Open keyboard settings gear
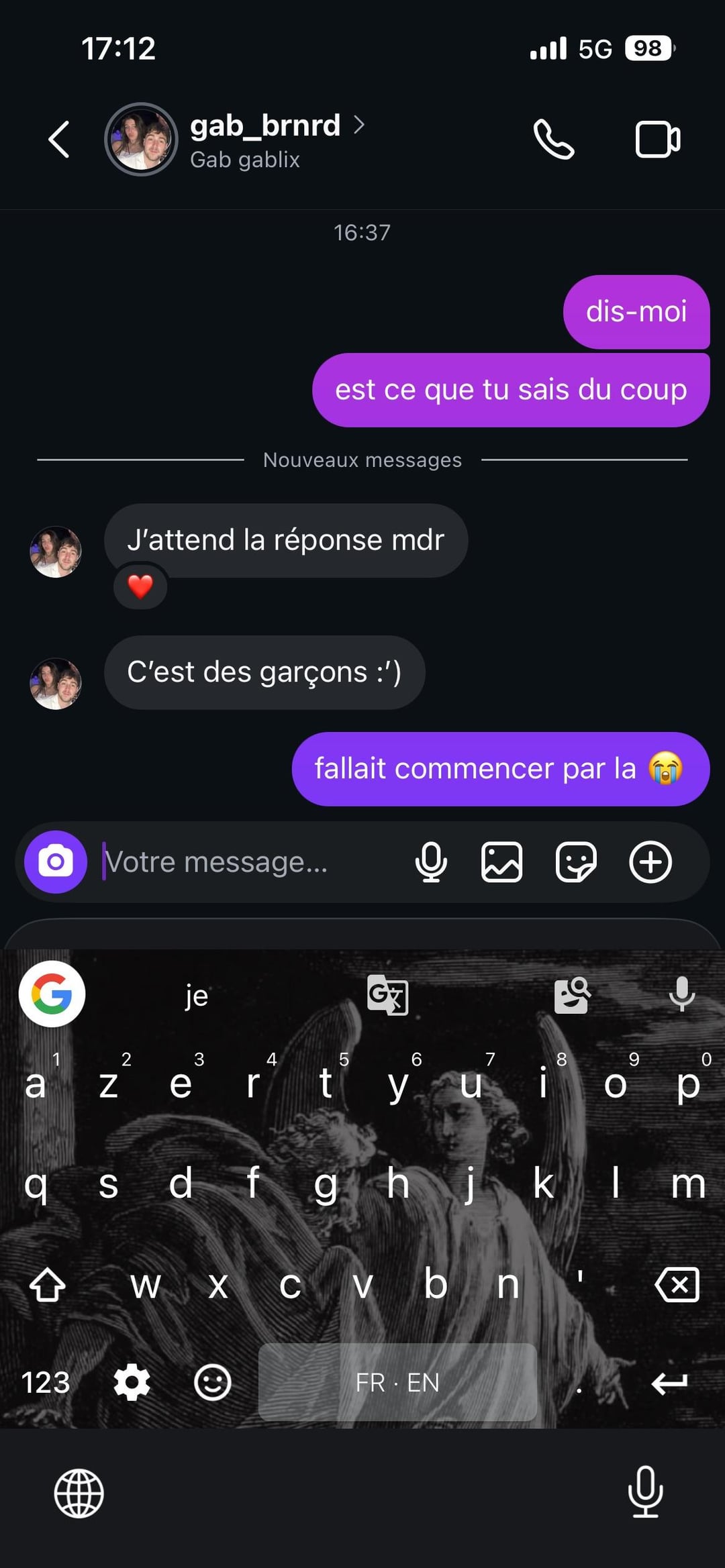Viewport: 725px width, 1568px height. 132,1383
